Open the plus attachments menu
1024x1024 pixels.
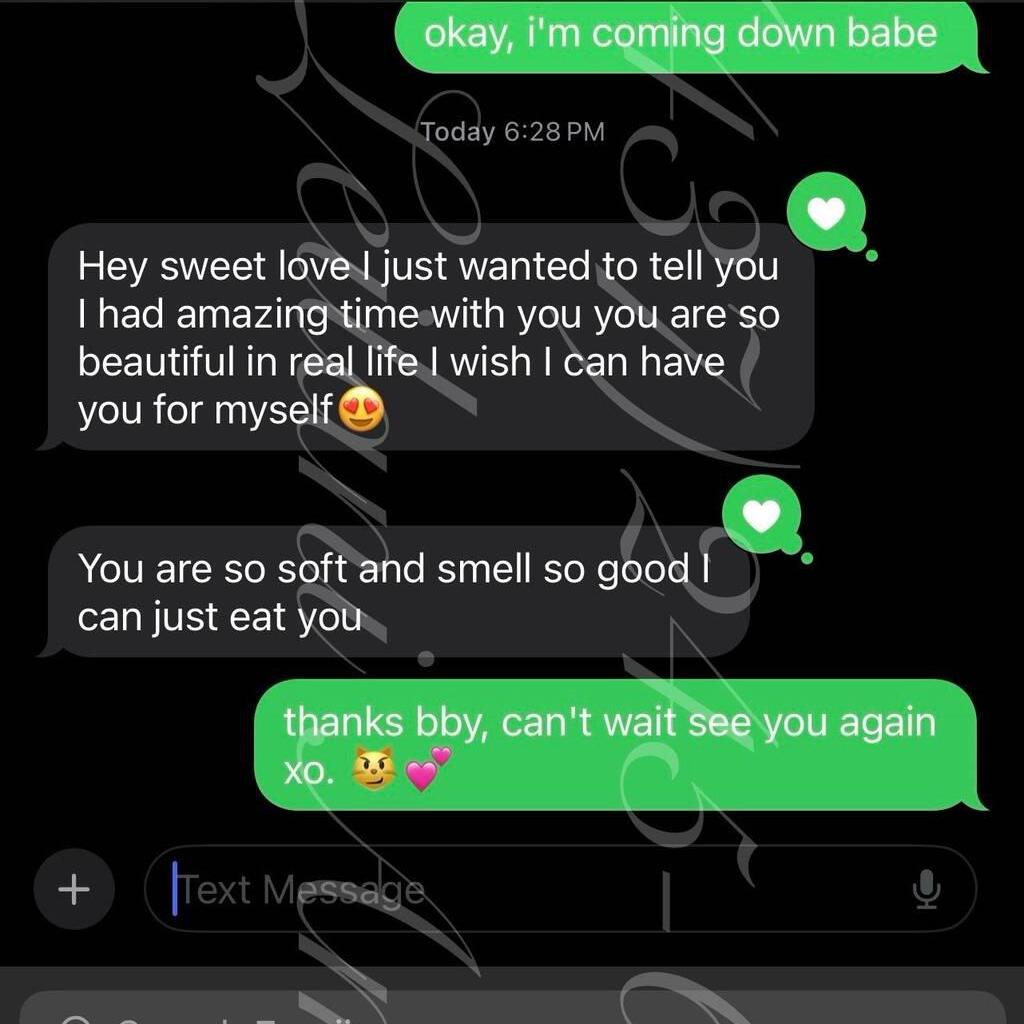(x=74, y=889)
